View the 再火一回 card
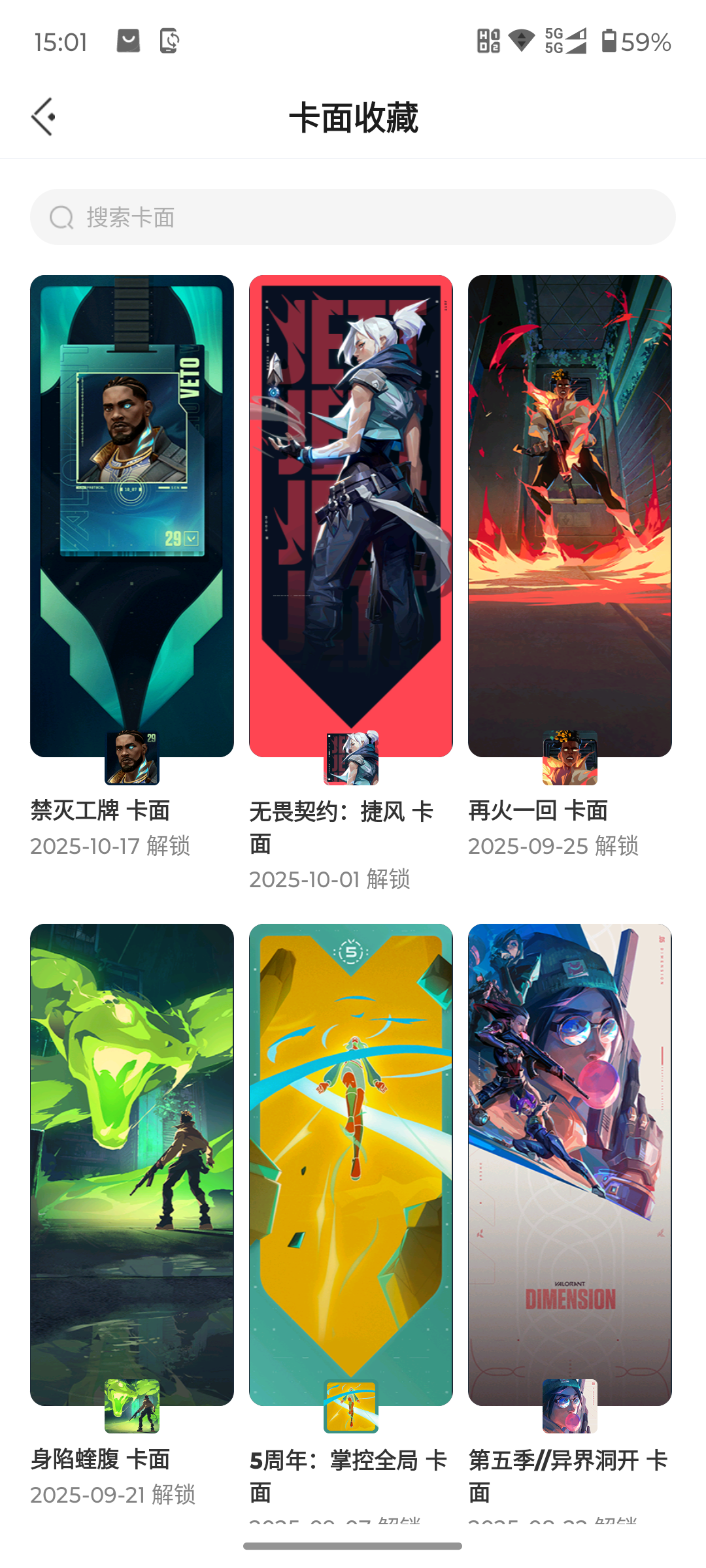706x1568 pixels. coord(570,516)
